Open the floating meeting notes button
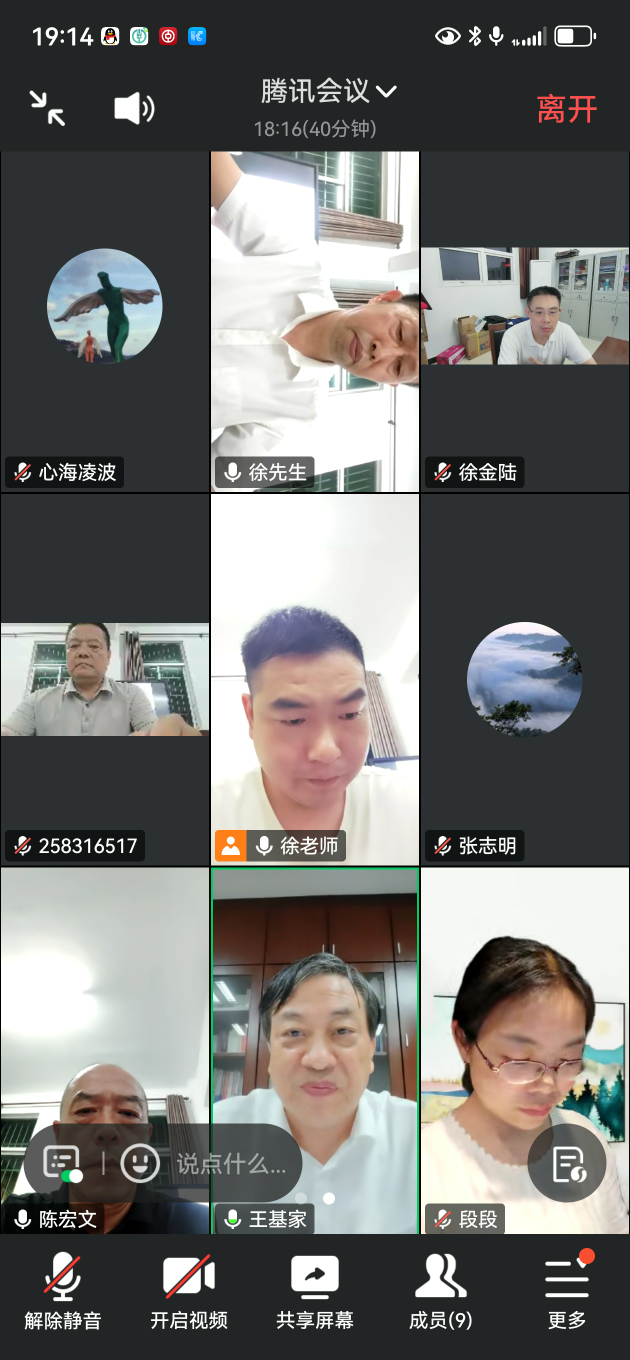630x1360 pixels. point(567,1163)
